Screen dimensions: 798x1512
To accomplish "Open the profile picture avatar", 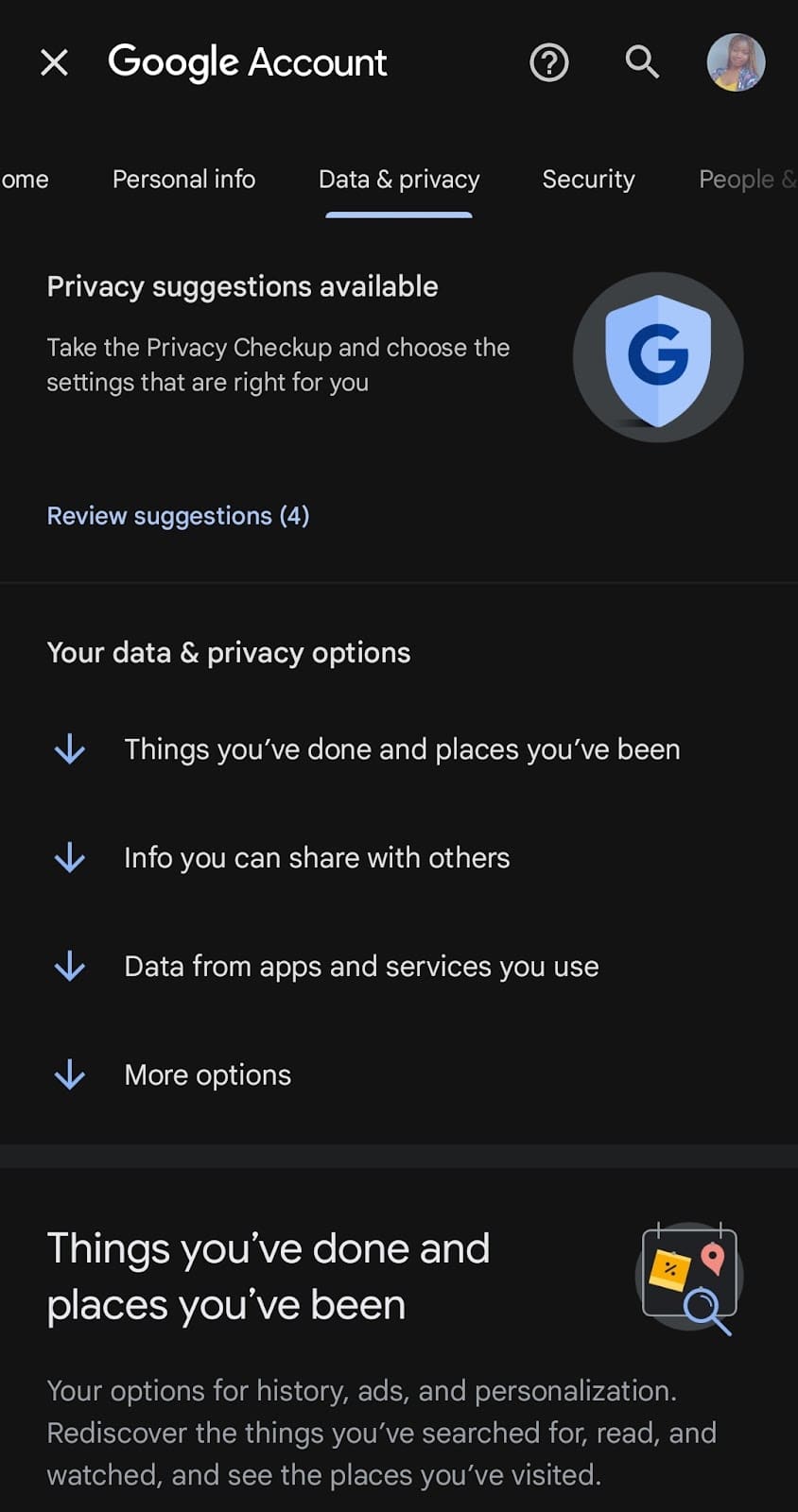I will pyautogui.click(x=736, y=62).
